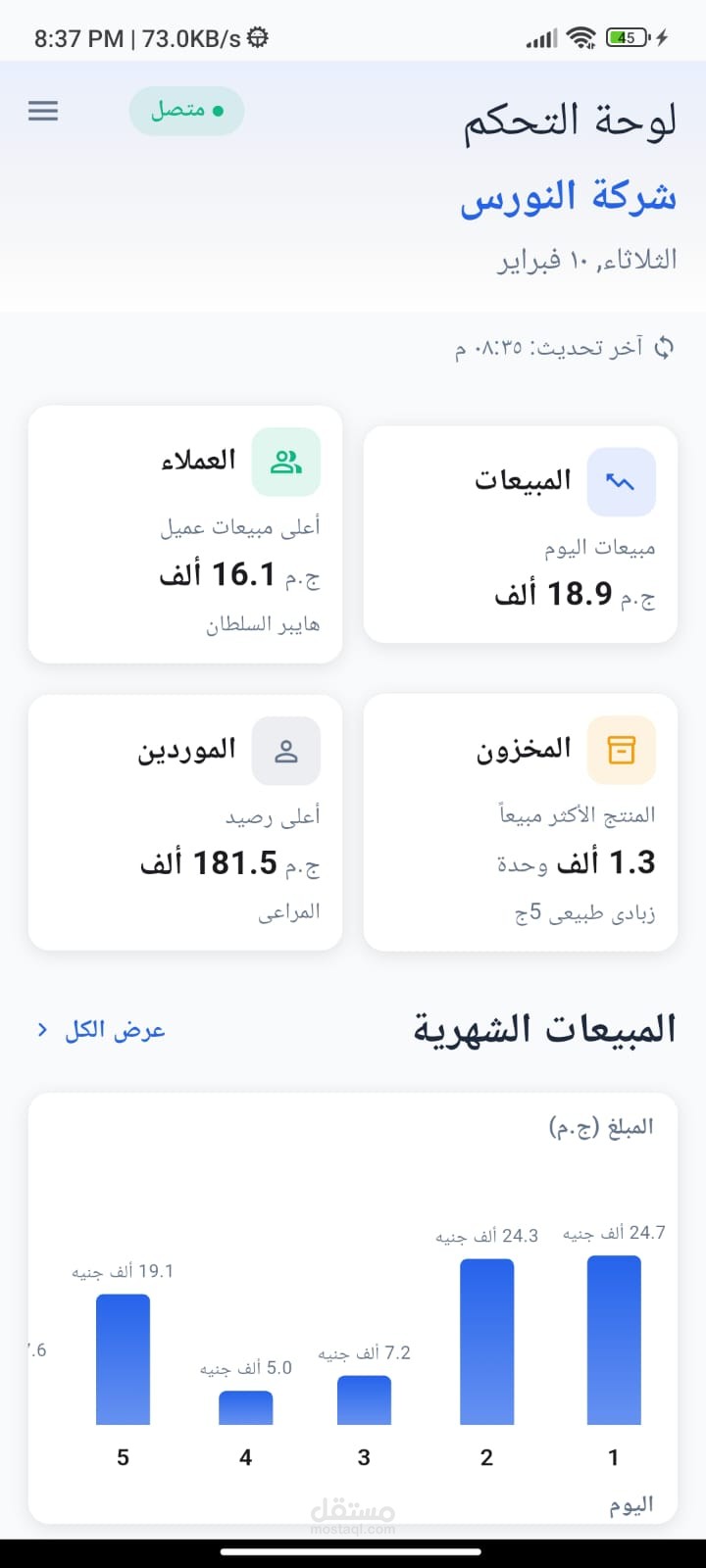This screenshot has height=1568, width=706.
Task: Tap the refresh icon beside آخر تحديث
Action: pyautogui.click(x=664, y=347)
